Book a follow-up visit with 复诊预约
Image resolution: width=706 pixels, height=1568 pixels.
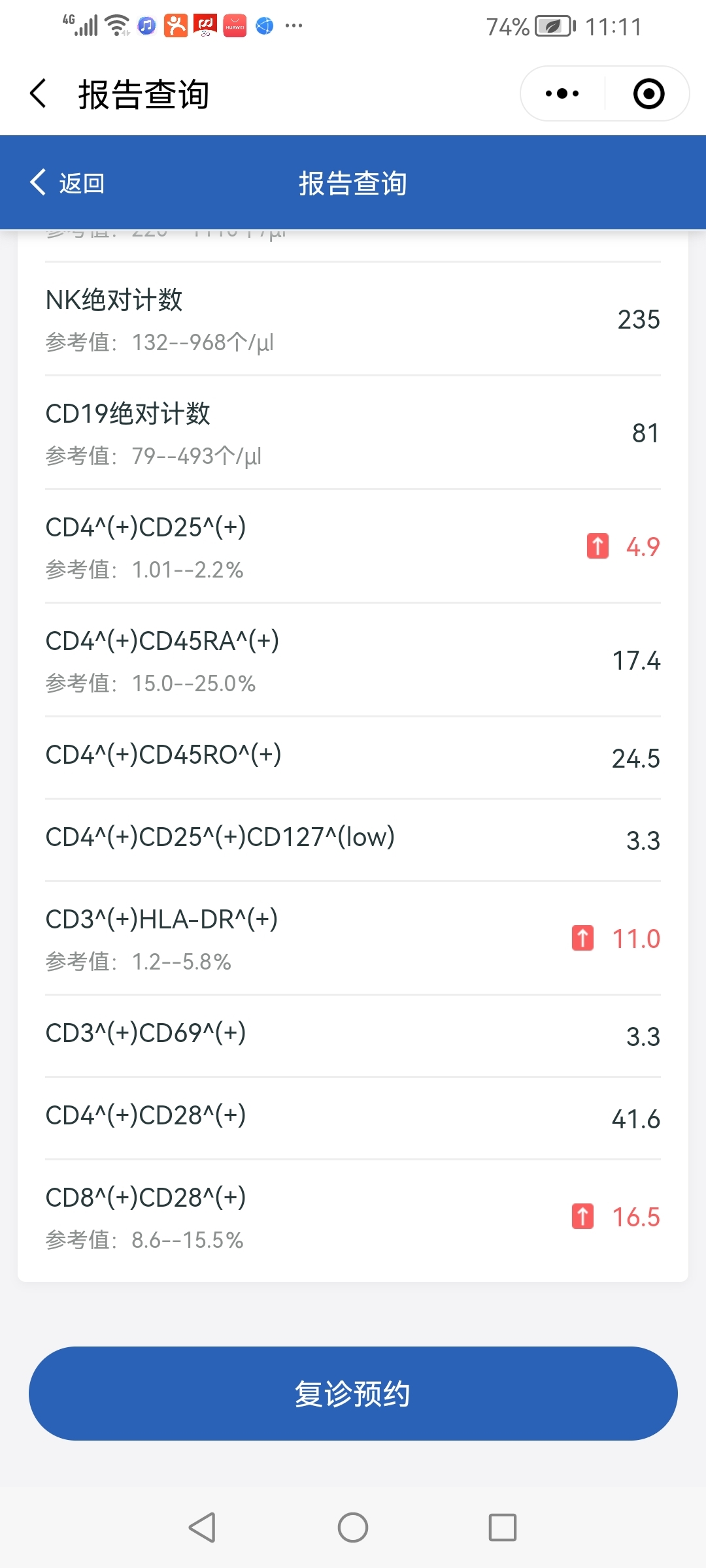(x=353, y=1393)
